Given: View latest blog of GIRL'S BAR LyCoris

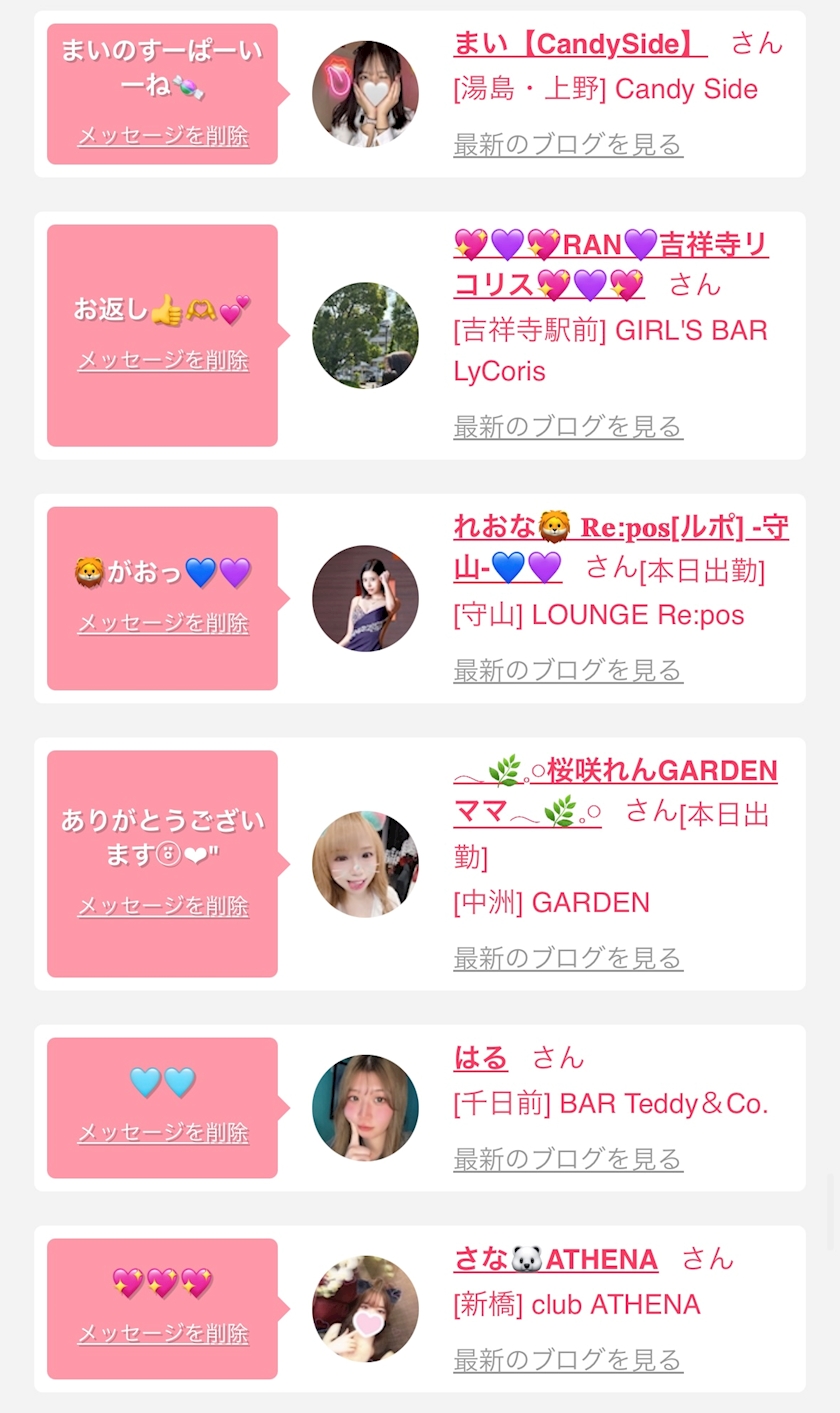Looking at the screenshot, I should pos(568,427).
